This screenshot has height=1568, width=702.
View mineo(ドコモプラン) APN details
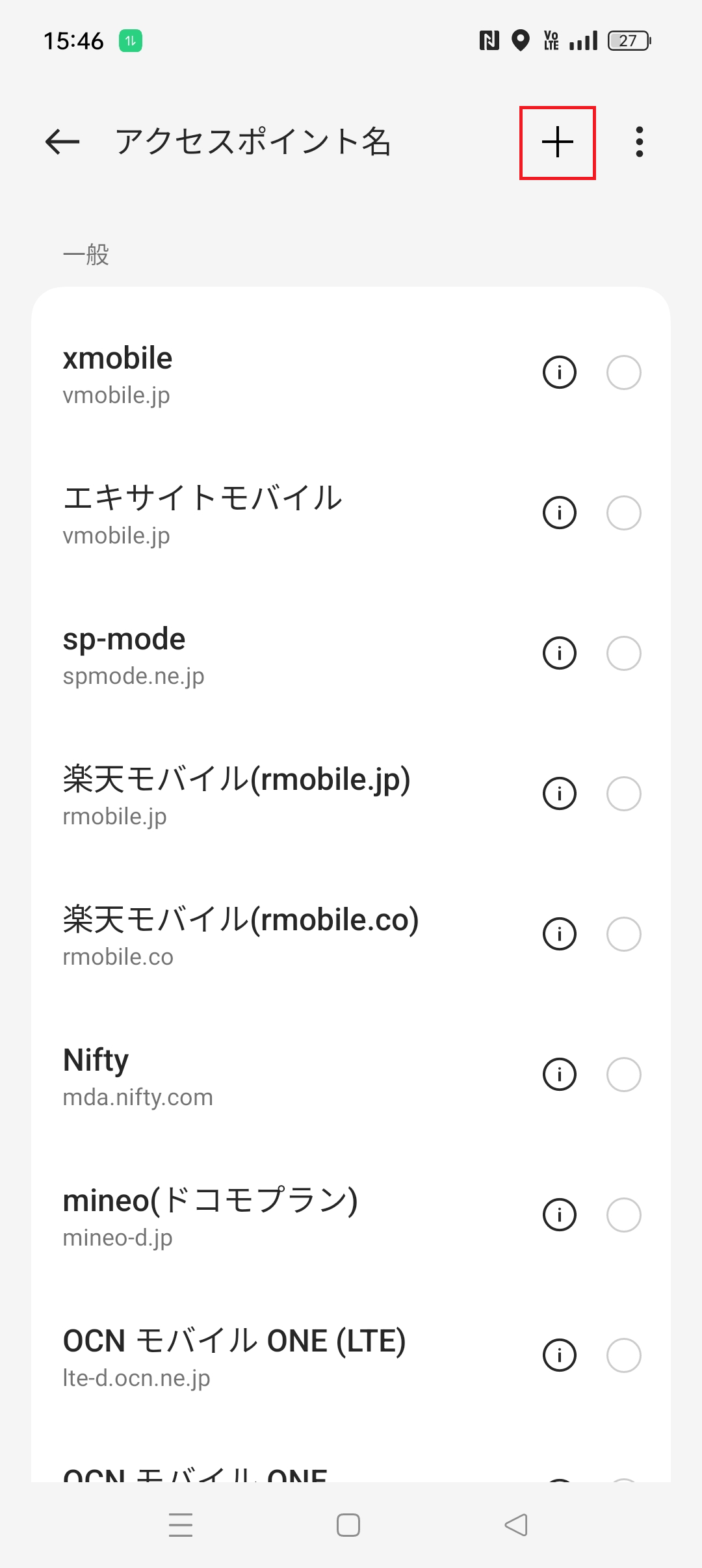[559, 1214]
